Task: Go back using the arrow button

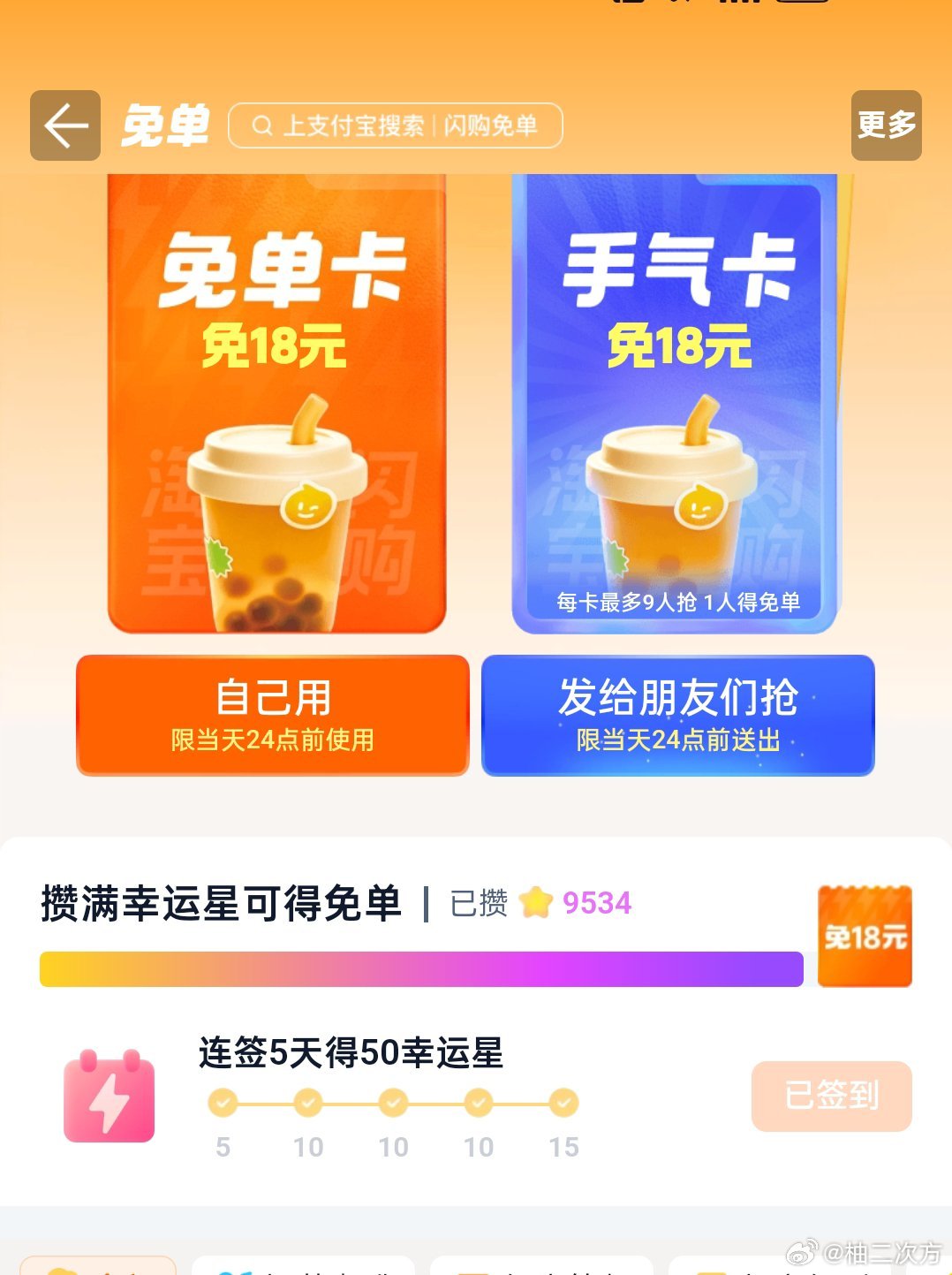Action: [65, 125]
